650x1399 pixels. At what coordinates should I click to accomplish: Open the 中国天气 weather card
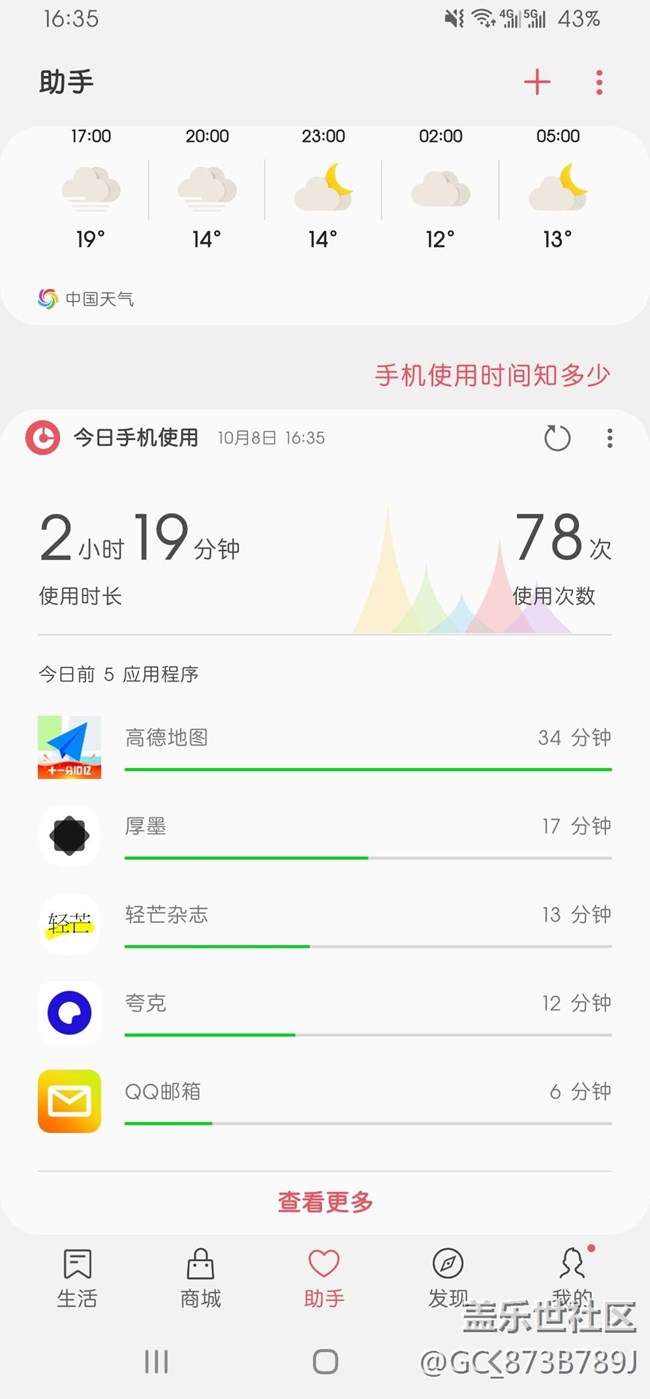tap(99, 299)
